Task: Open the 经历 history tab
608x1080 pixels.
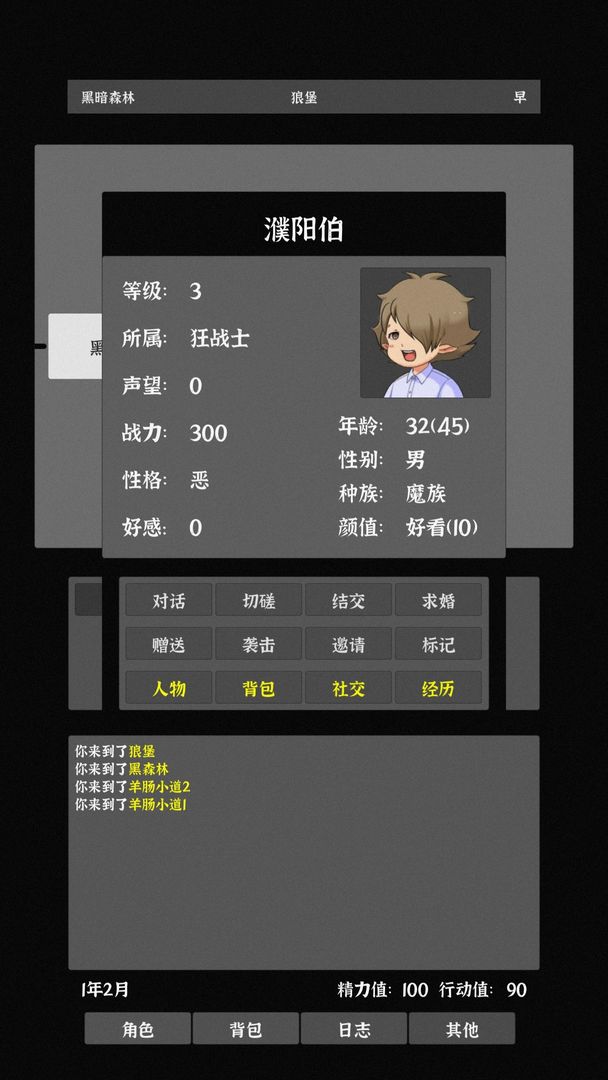Action: click(438, 688)
